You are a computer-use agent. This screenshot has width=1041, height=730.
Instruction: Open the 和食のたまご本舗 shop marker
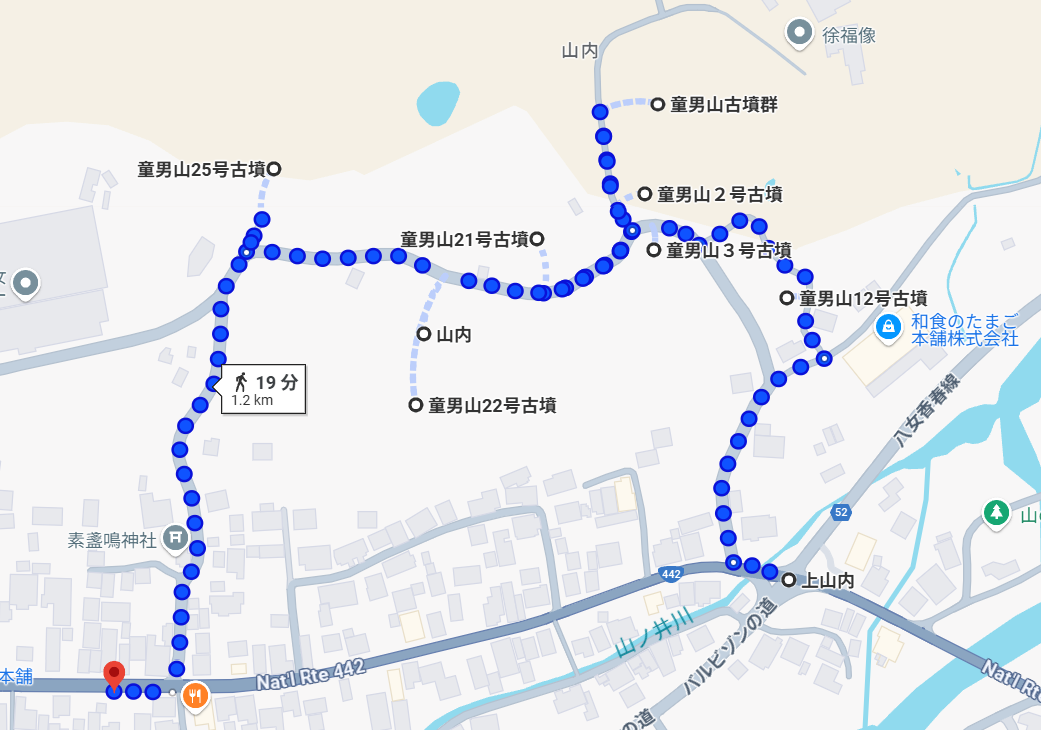point(888,326)
